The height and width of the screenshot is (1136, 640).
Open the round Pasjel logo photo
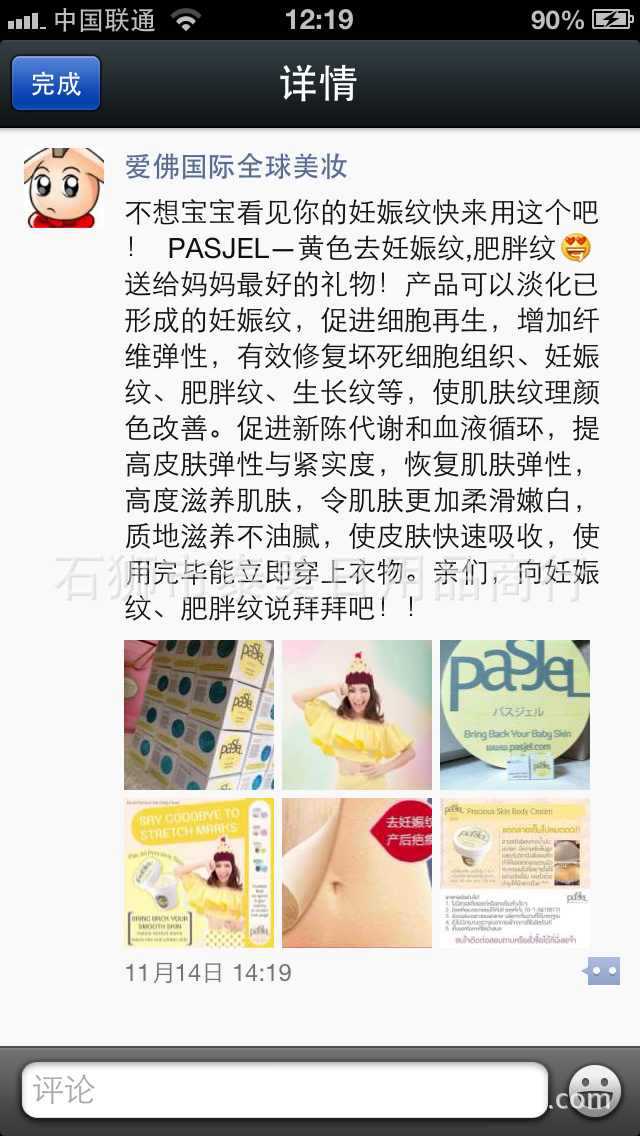point(514,715)
